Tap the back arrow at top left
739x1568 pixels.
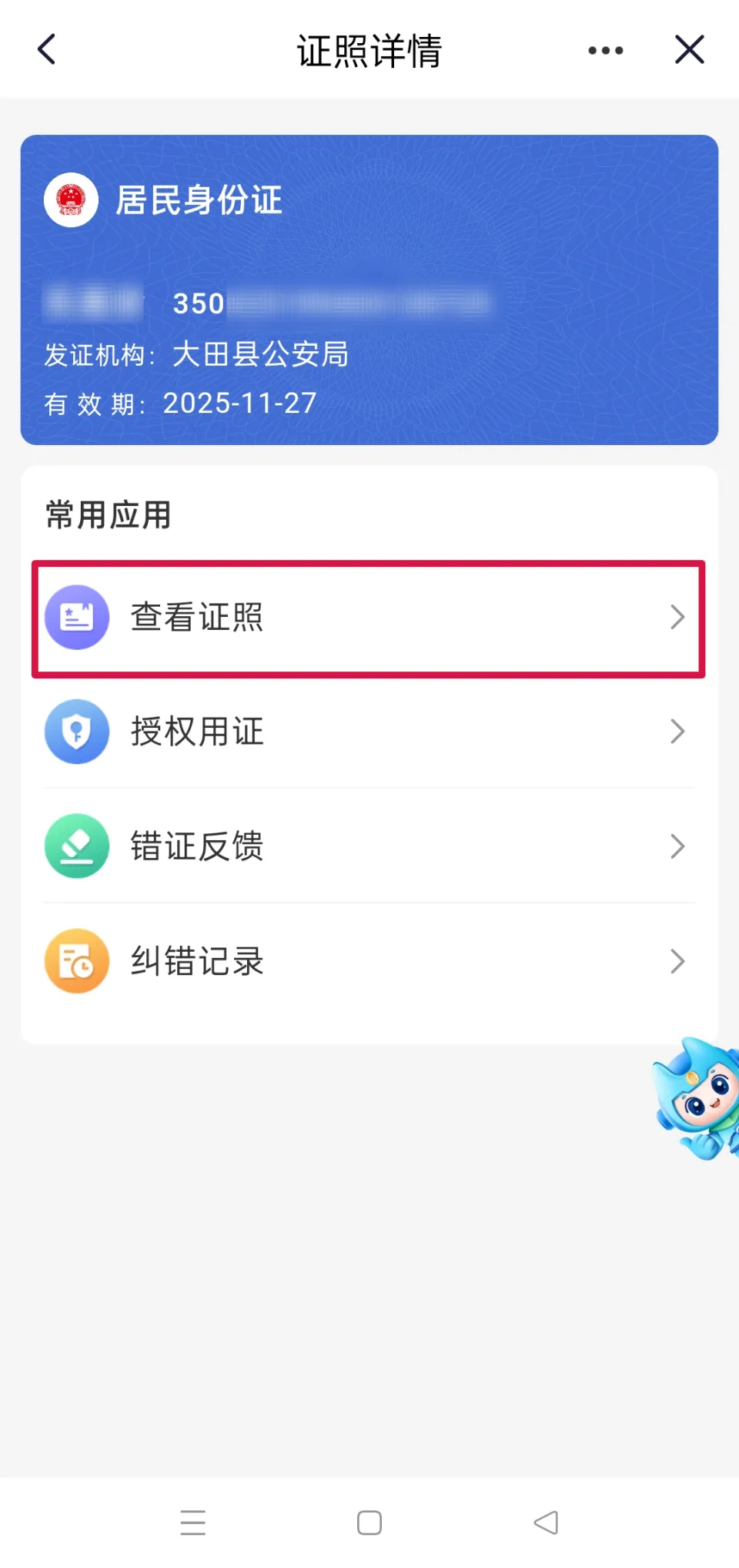click(46, 49)
